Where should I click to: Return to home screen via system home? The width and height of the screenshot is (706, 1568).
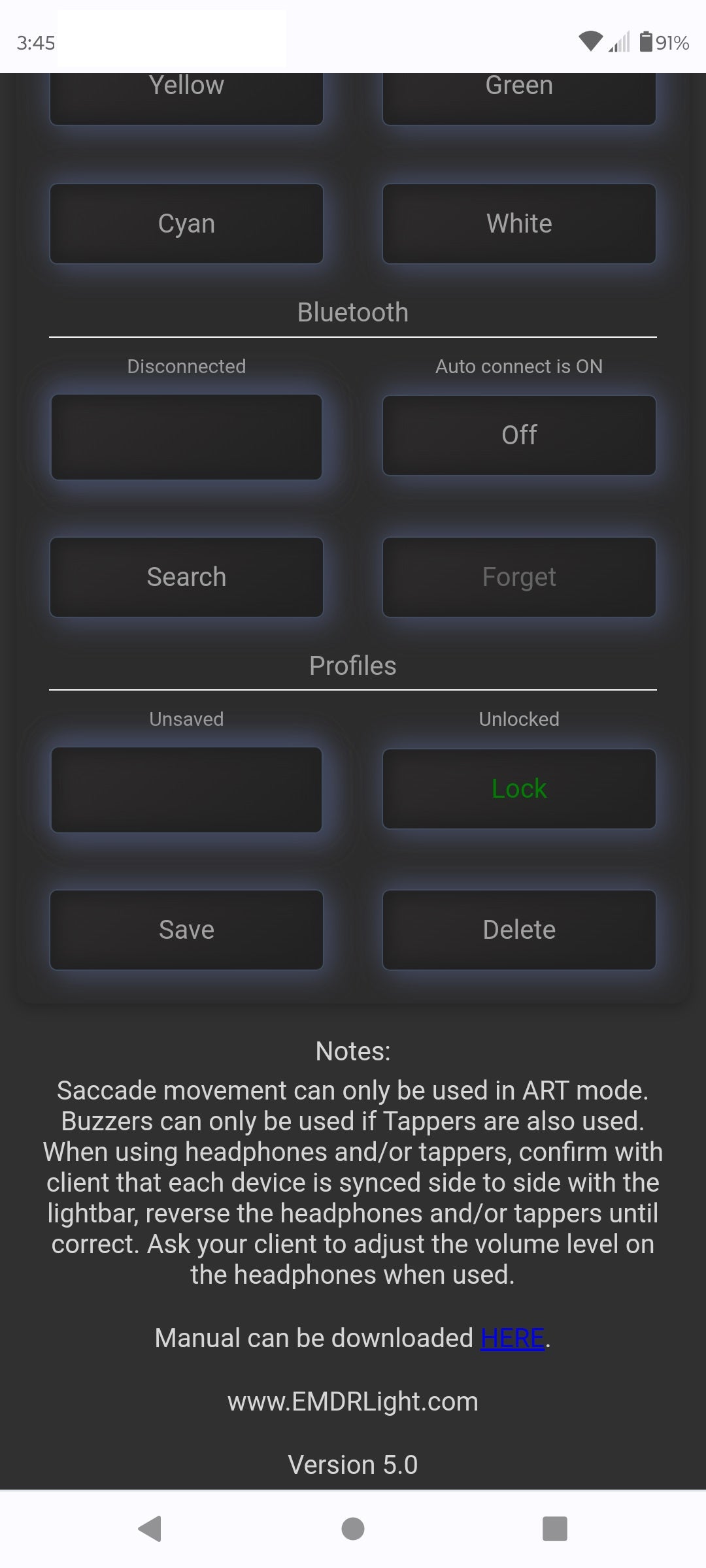point(353,1529)
